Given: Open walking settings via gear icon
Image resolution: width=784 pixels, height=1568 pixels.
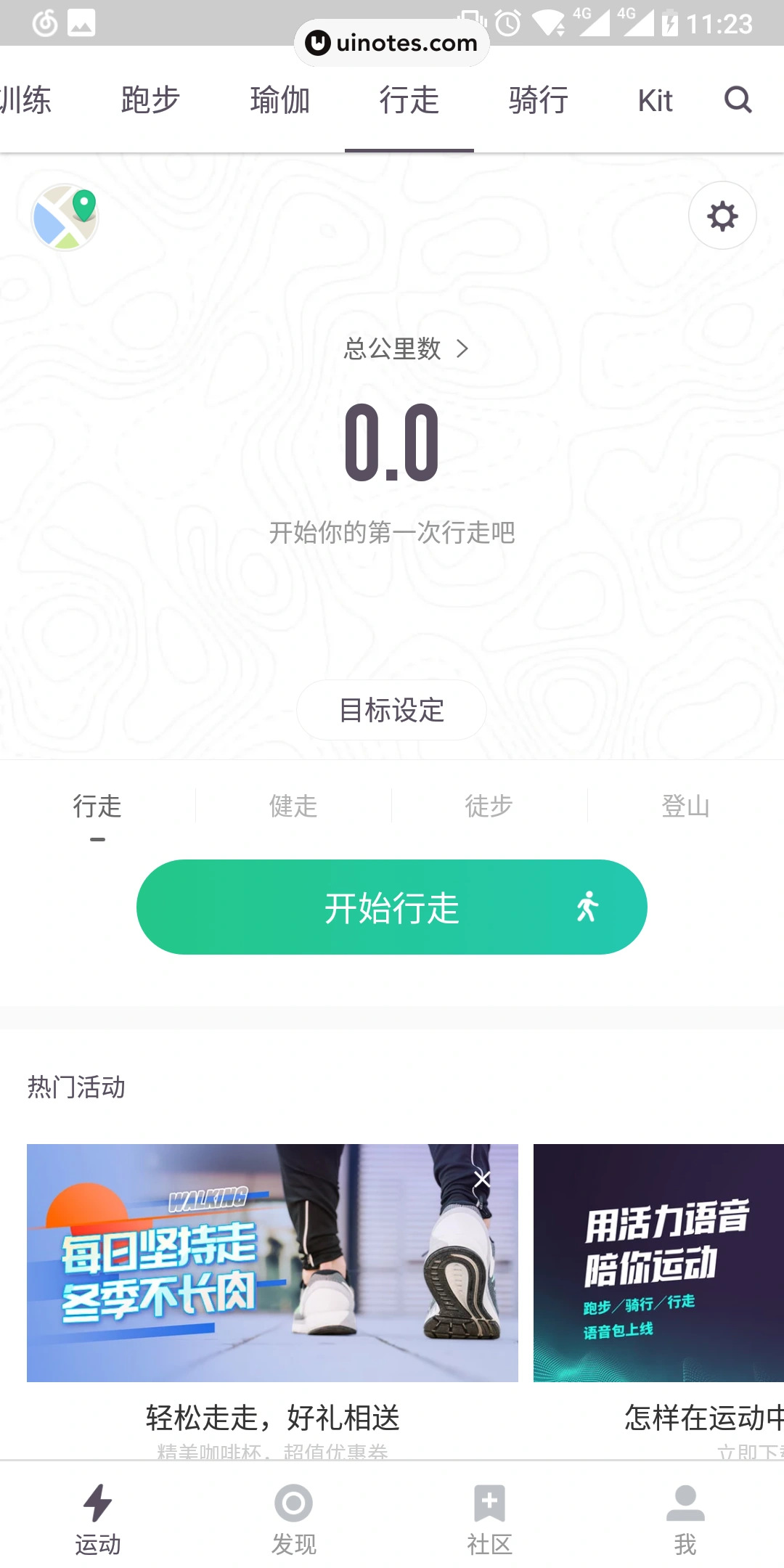Looking at the screenshot, I should click(x=722, y=216).
